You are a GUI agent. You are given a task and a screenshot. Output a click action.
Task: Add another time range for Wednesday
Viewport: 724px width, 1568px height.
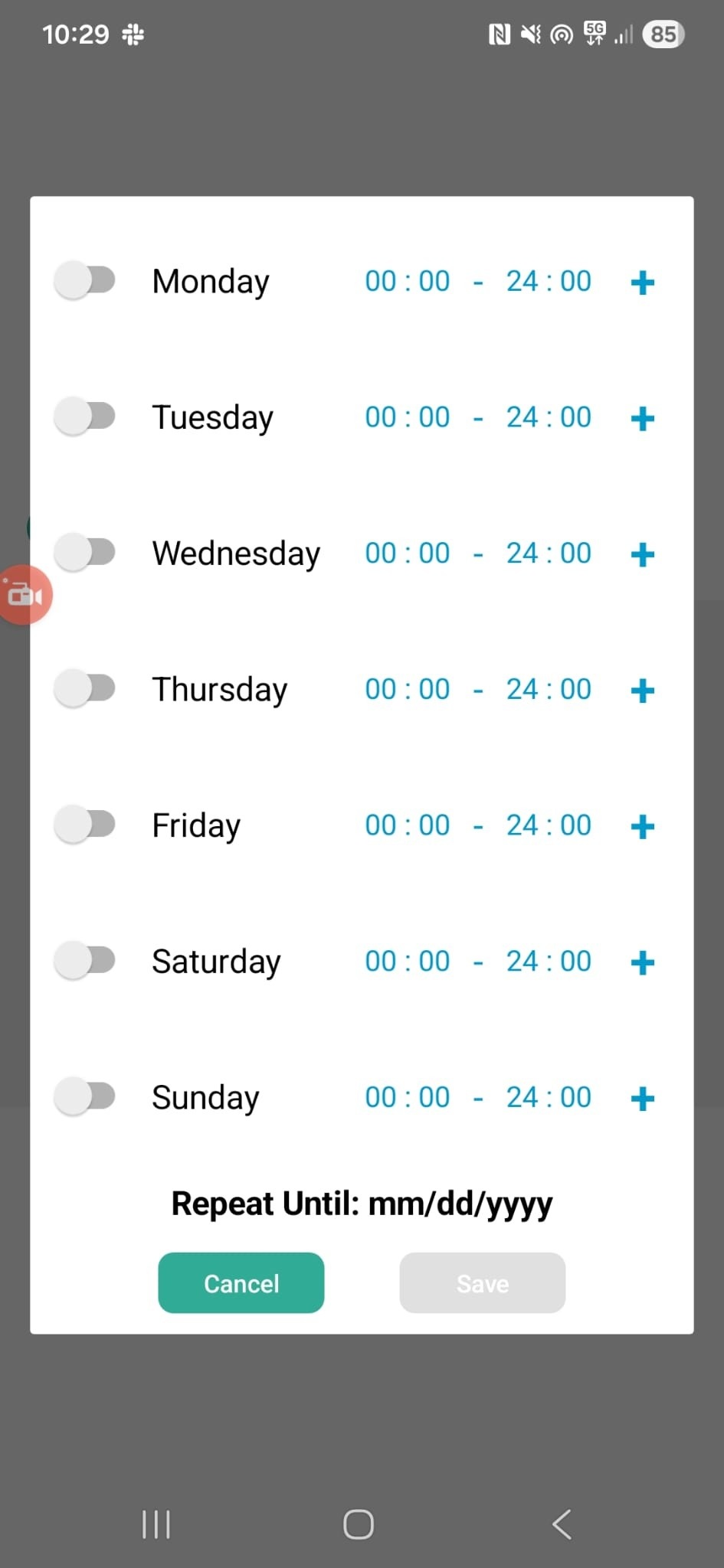[x=642, y=554]
